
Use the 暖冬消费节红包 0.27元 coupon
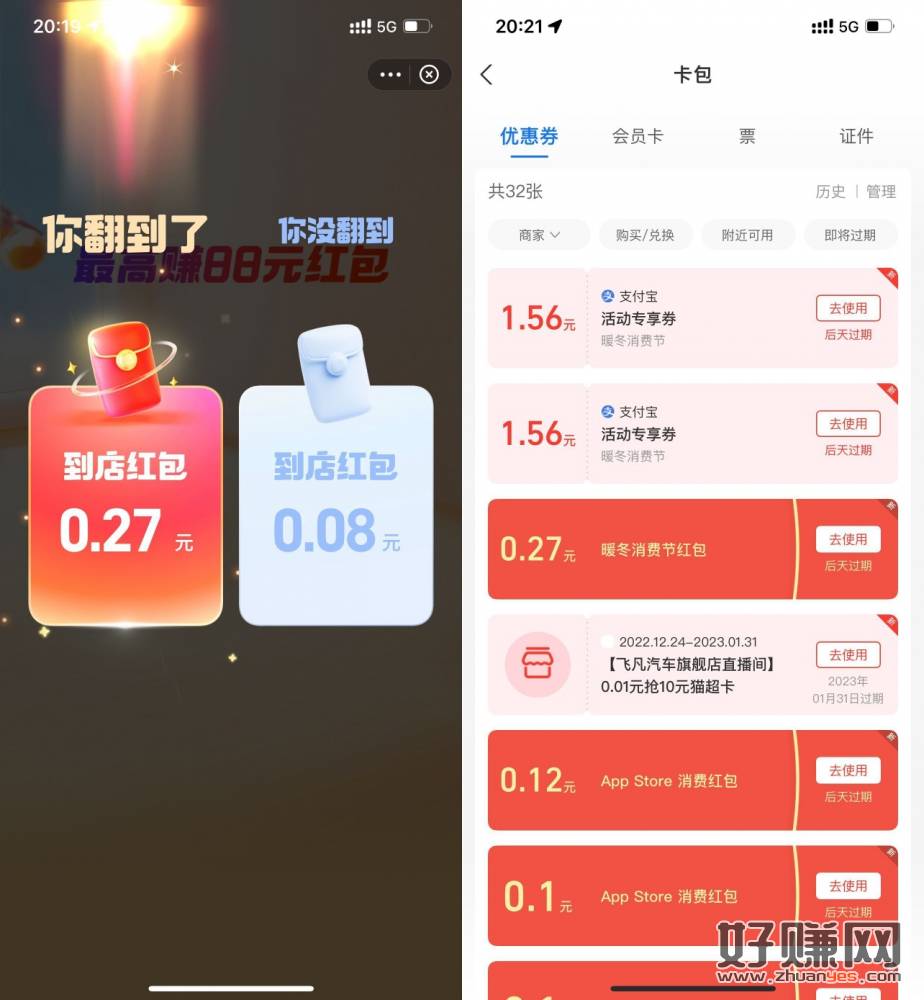point(848,539)
